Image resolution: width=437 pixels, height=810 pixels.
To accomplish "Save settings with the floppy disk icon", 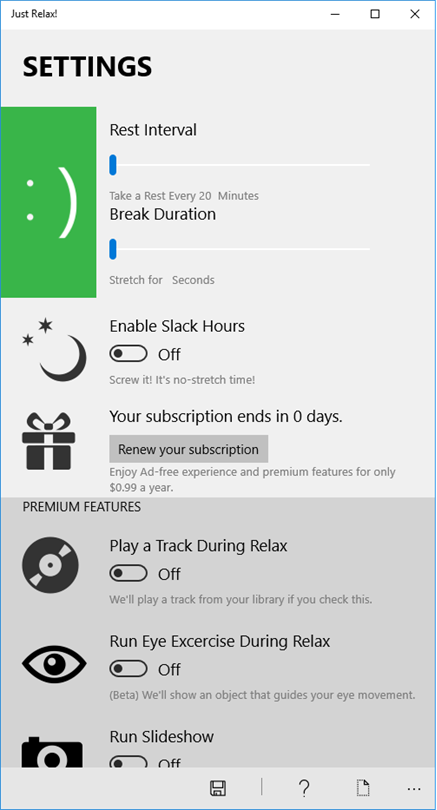I will pos(218,788).
